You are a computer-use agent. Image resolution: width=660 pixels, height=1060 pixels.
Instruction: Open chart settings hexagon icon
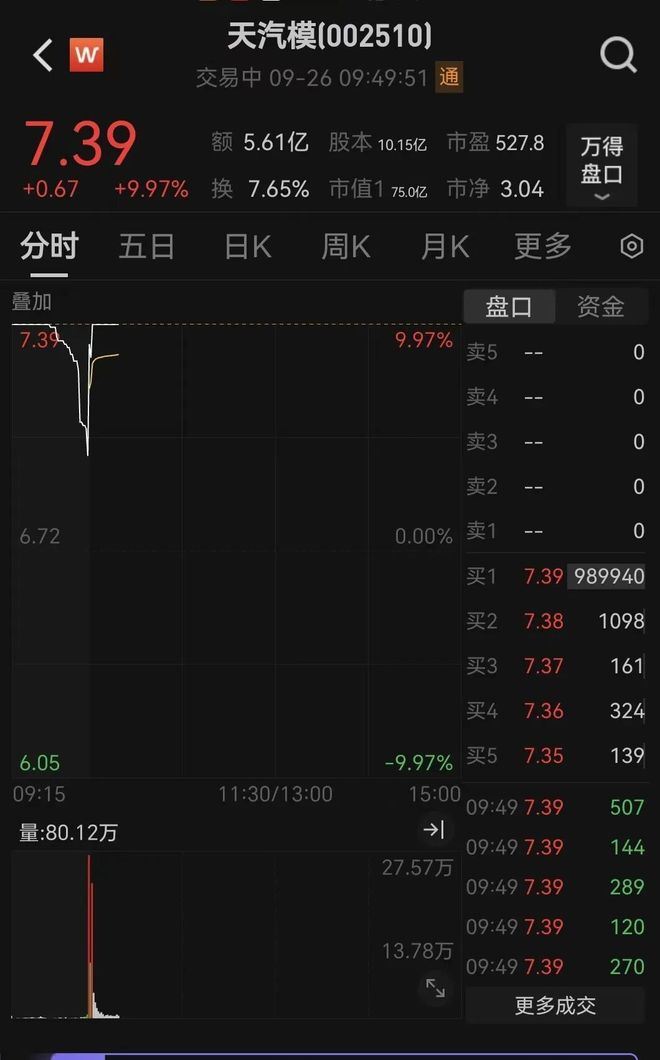(632, 246)
